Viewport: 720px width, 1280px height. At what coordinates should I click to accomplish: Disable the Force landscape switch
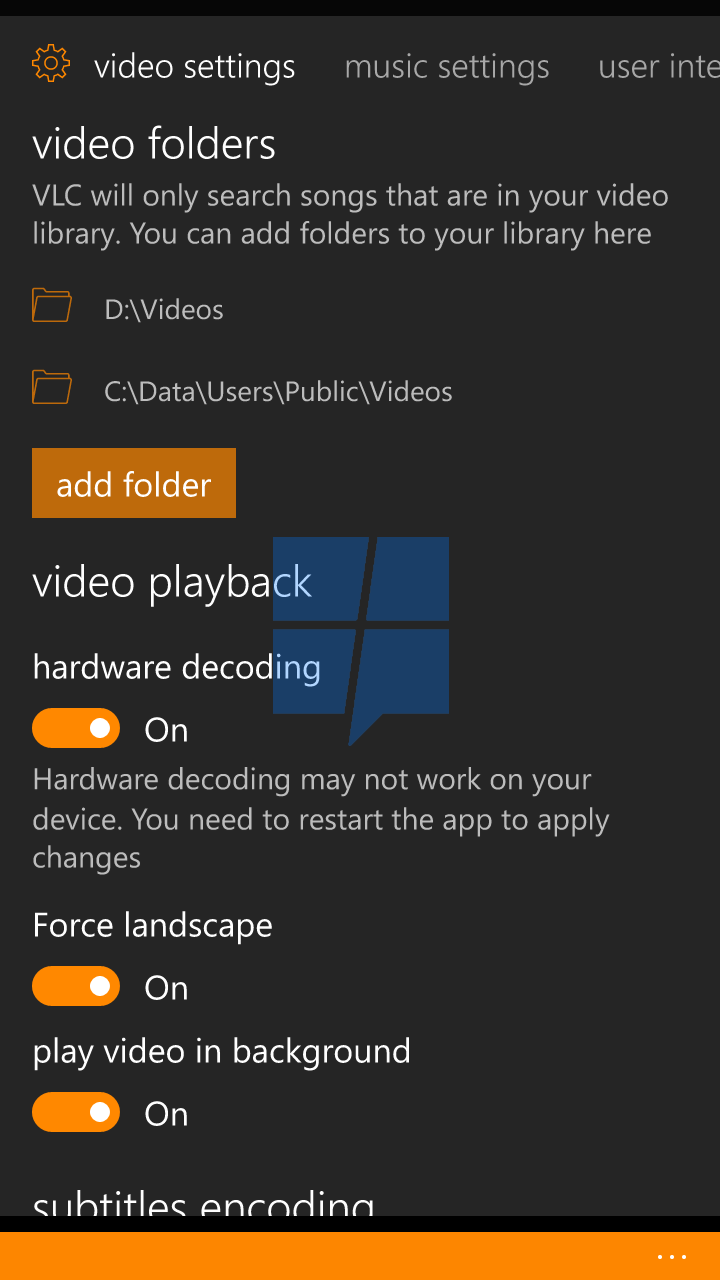pyautogui.click(x=76, y=986)
